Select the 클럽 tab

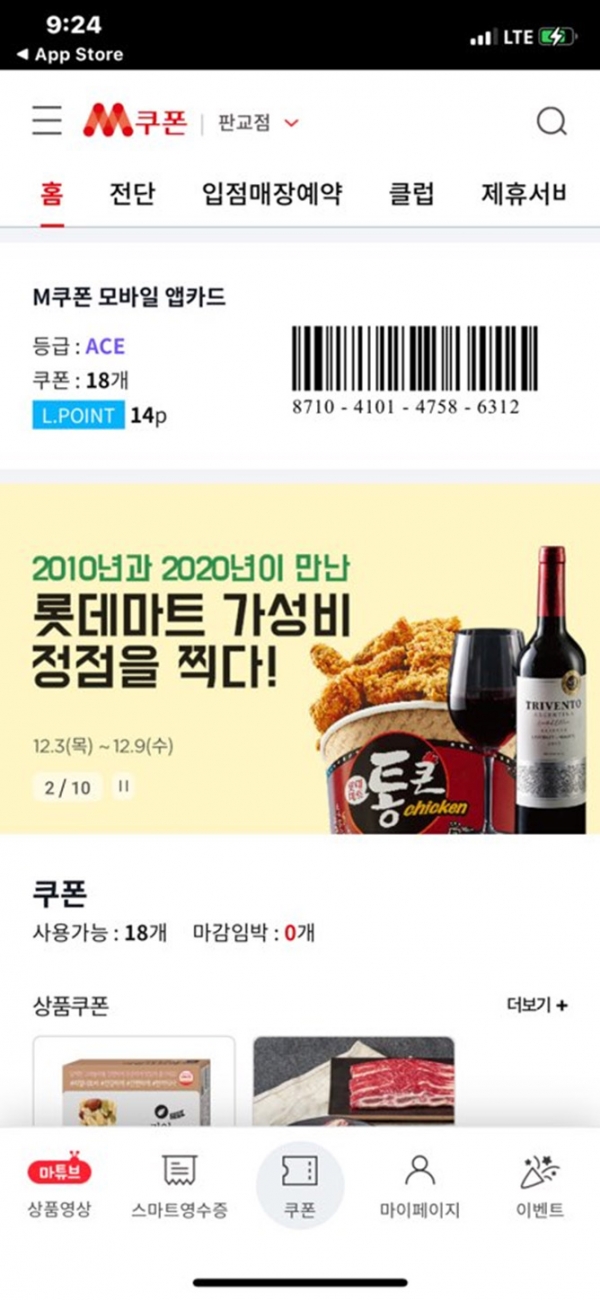click(411, 193)
